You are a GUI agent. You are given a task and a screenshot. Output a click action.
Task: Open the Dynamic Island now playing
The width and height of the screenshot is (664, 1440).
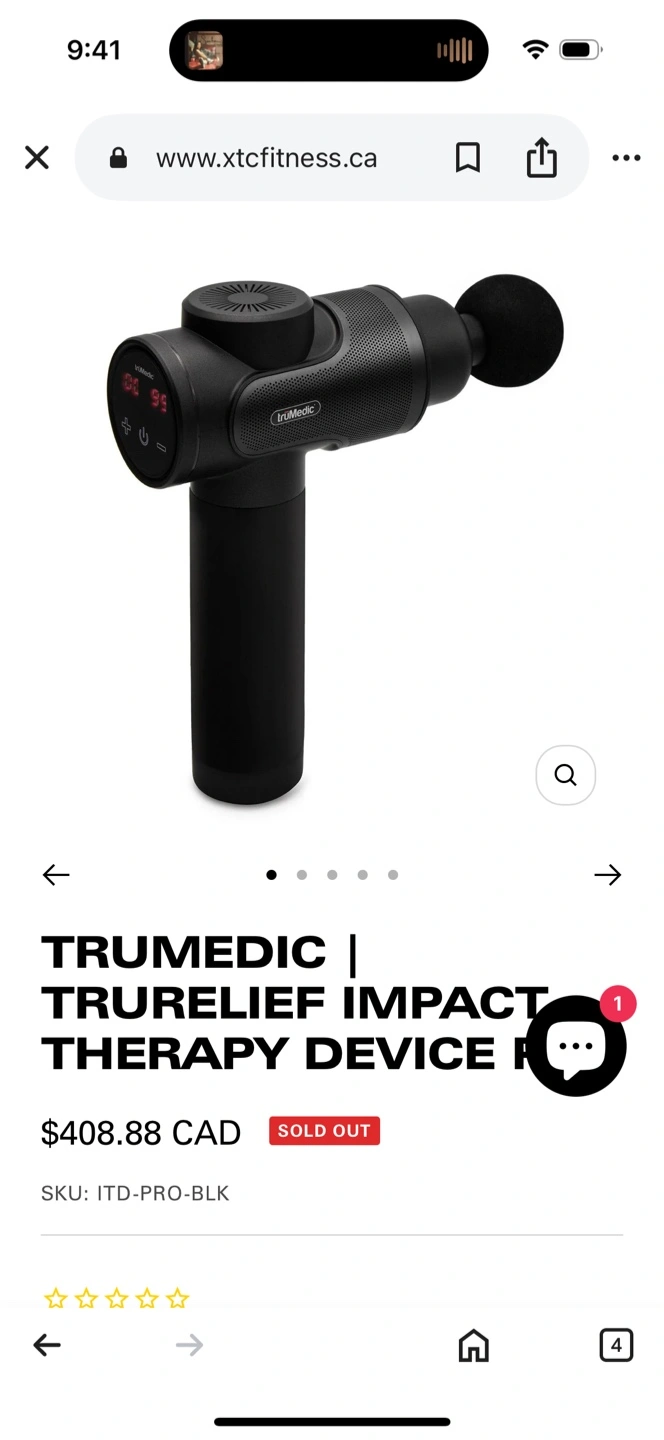tap(329, 50)
